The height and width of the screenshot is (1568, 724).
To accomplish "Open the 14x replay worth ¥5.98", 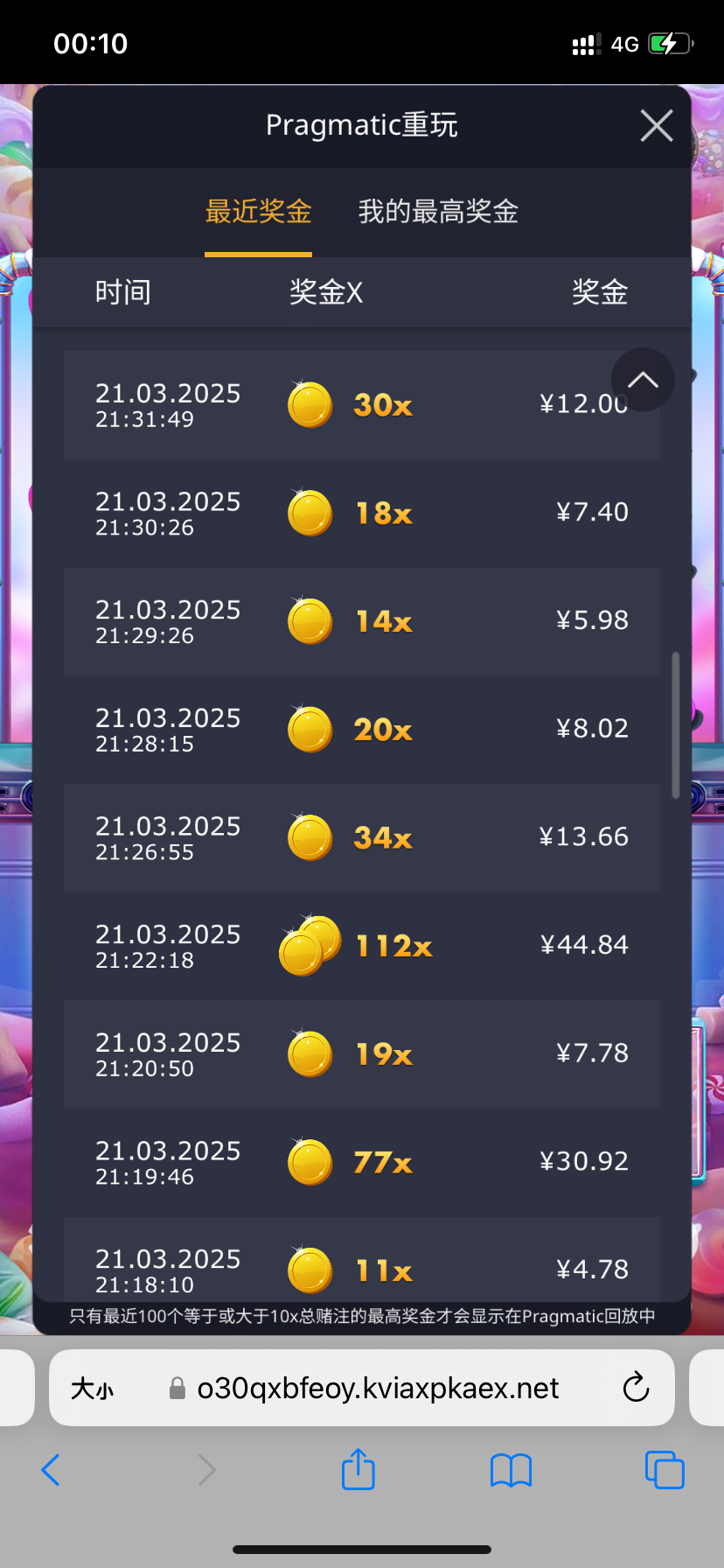I will pyautogui.click(x=362, y=621).
